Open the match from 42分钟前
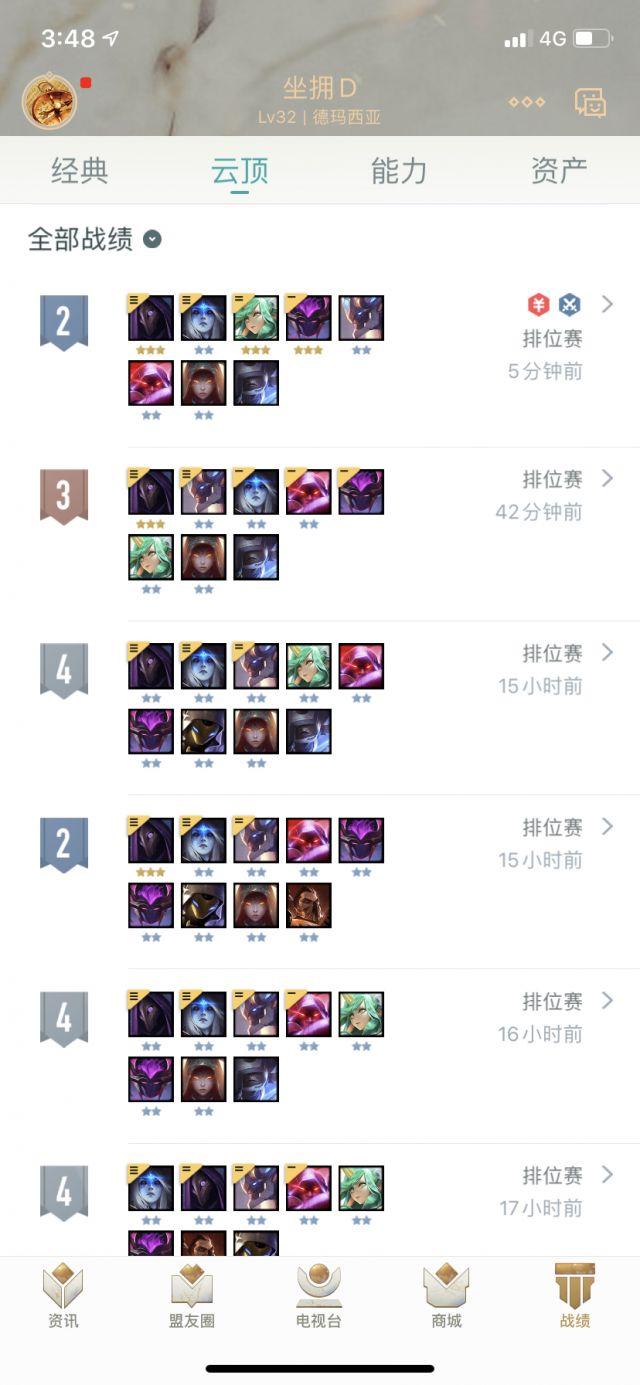Screen dimensions: 640x1385 pyautogui.click(x=606, y=478)
